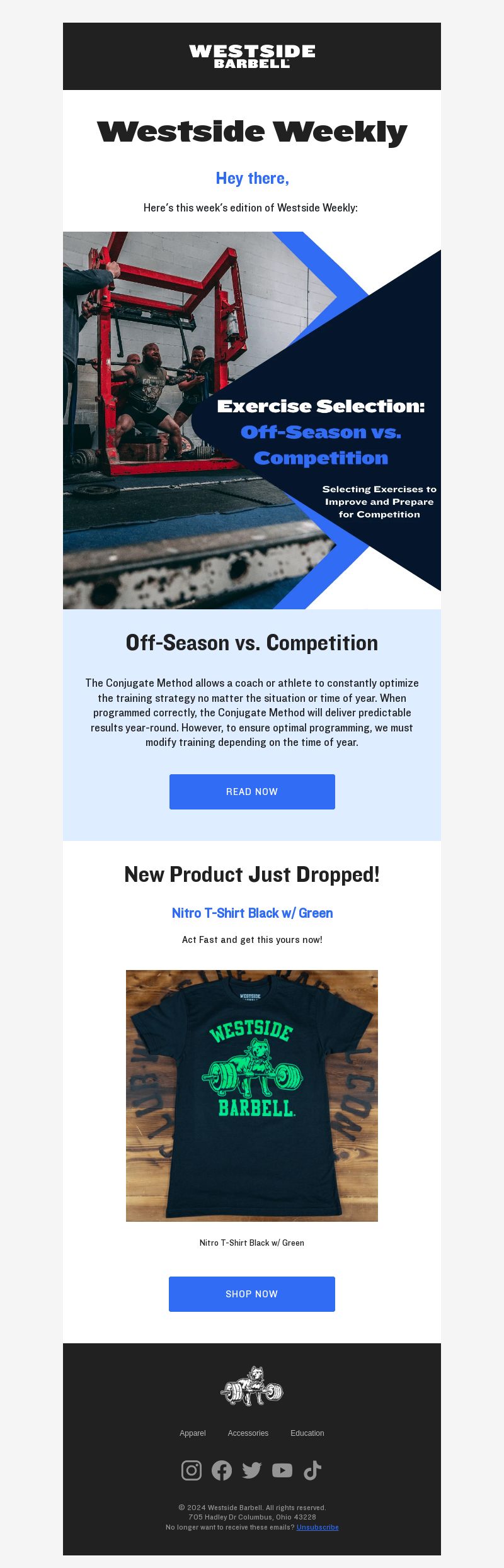The width and height of the screenshot is (504, 1568).
Task: Tap the SHOP NOW button
Action: pyautogui.click(x=252, y=1294)
